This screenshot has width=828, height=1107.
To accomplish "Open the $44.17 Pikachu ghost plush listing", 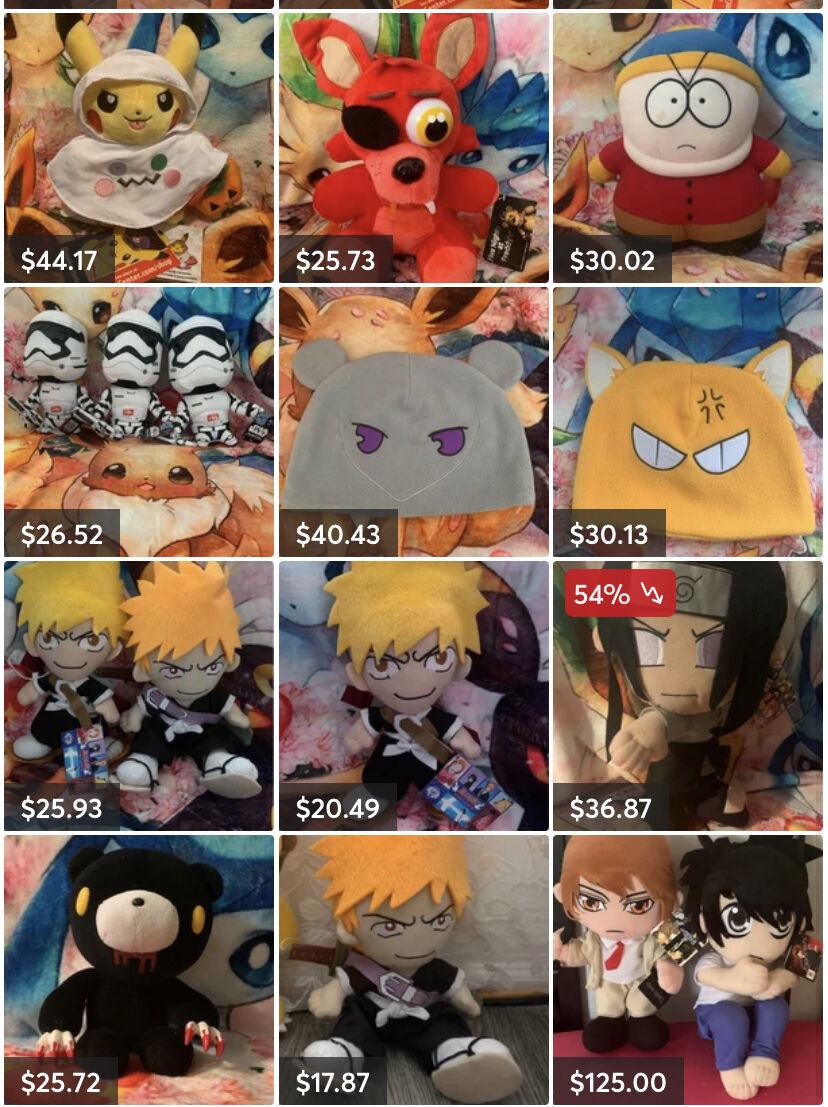I will point(139,147).
